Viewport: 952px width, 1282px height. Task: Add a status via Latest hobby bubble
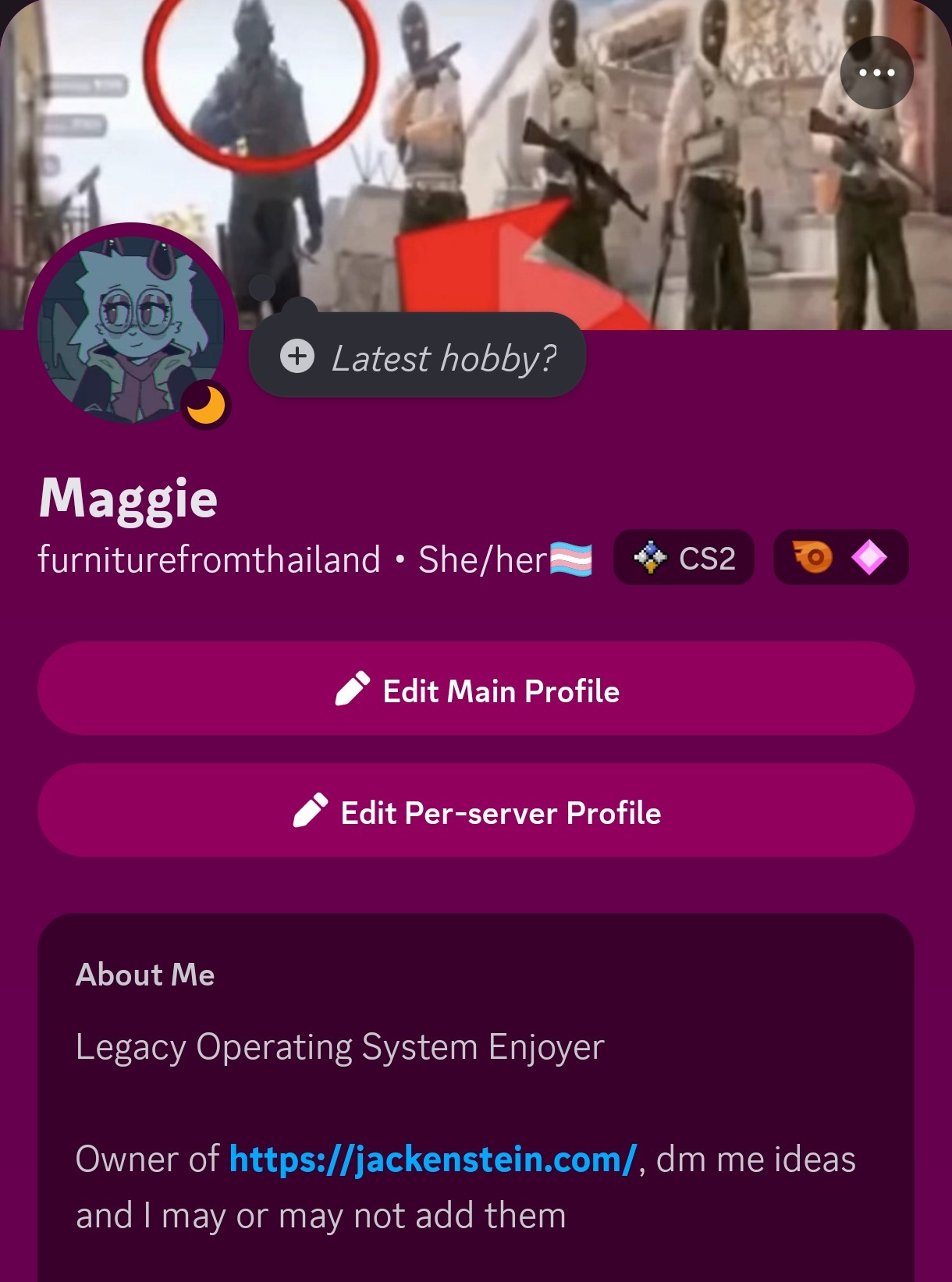418,357
